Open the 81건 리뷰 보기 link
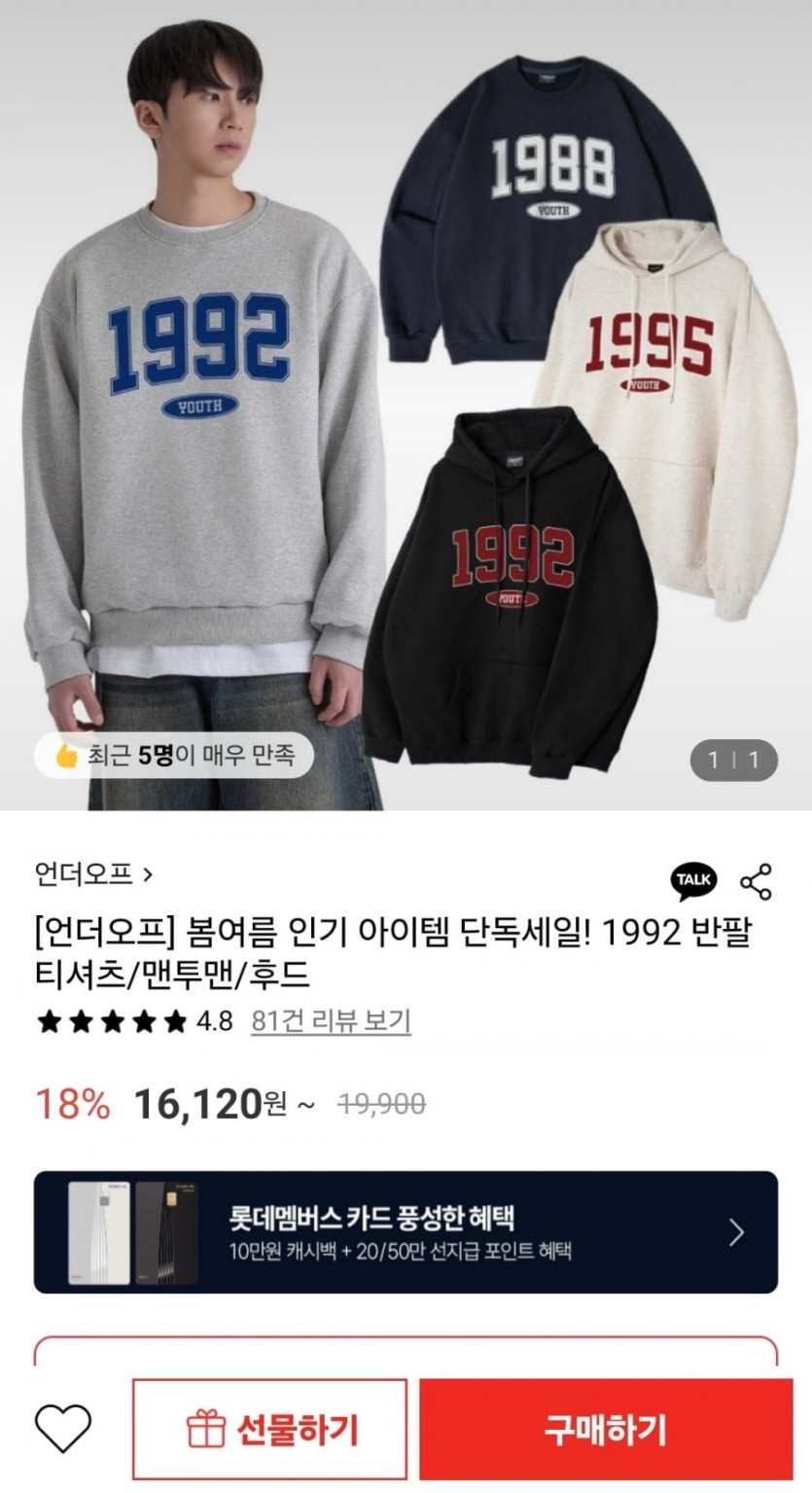 [x=331, y=1021]
